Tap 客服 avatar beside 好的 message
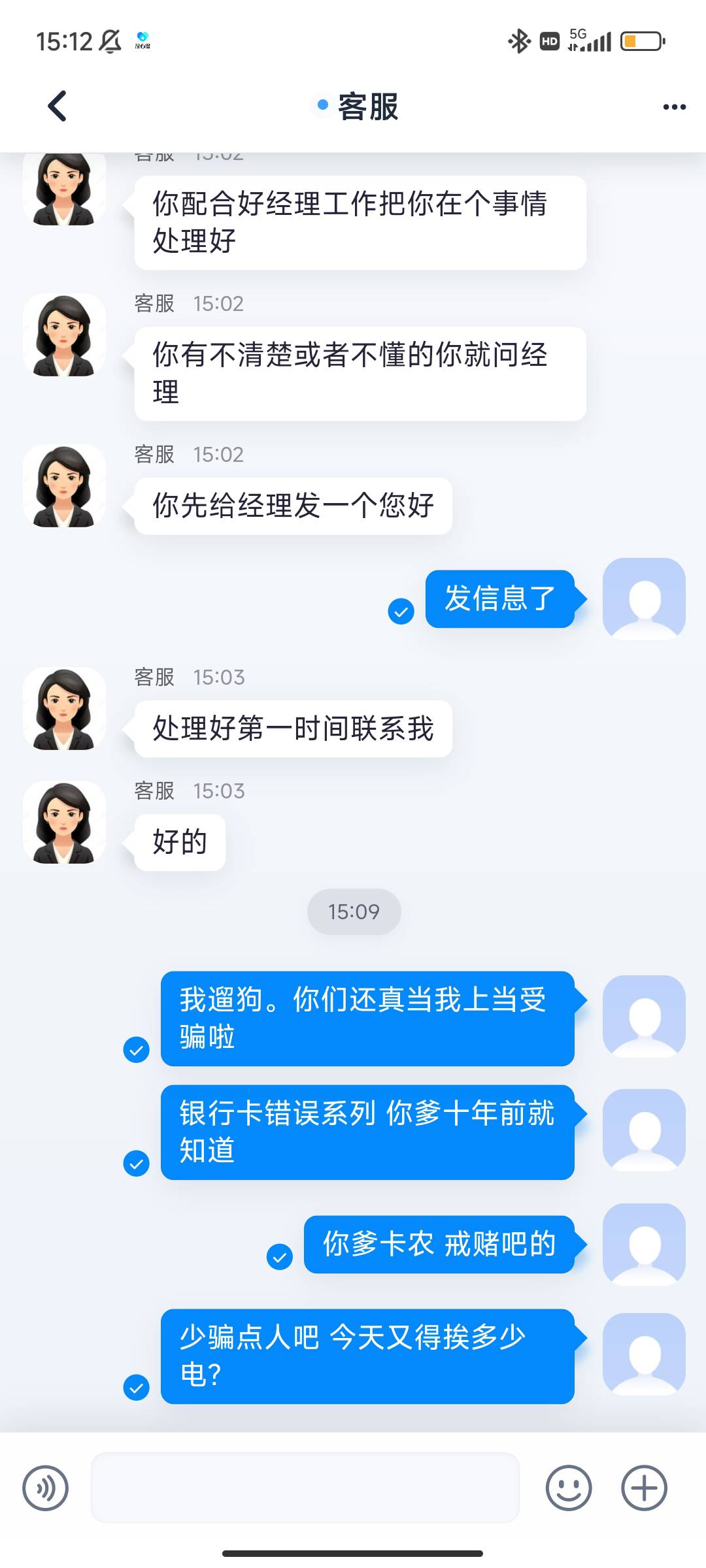The height and width of the screenshot is (1568, 706). tap(64, 823)
